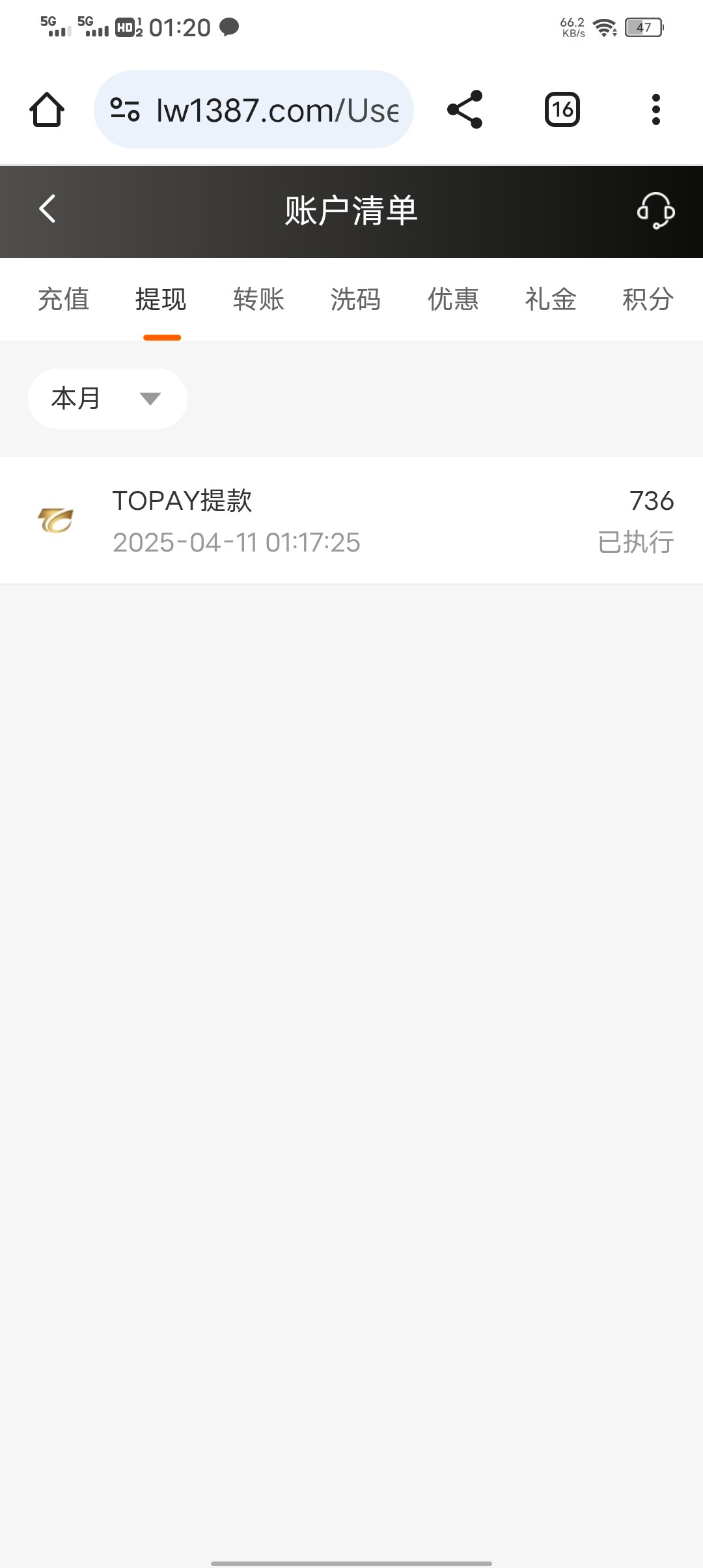
Task: View the 礼金 tab
Action: point(551,300)
